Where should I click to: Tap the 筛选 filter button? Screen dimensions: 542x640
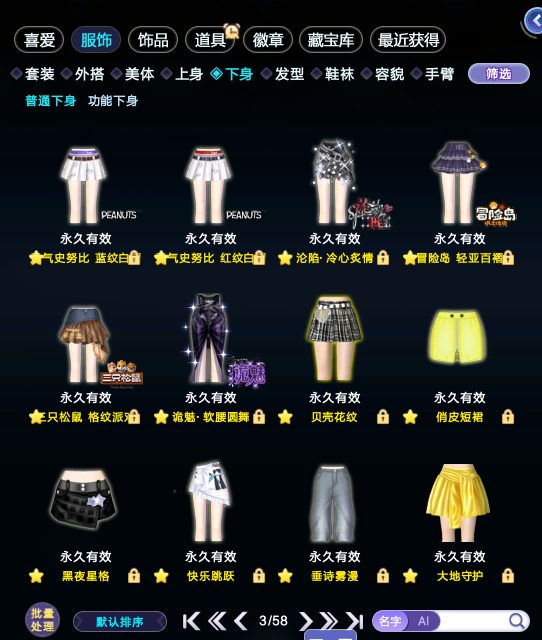point(499,74)
